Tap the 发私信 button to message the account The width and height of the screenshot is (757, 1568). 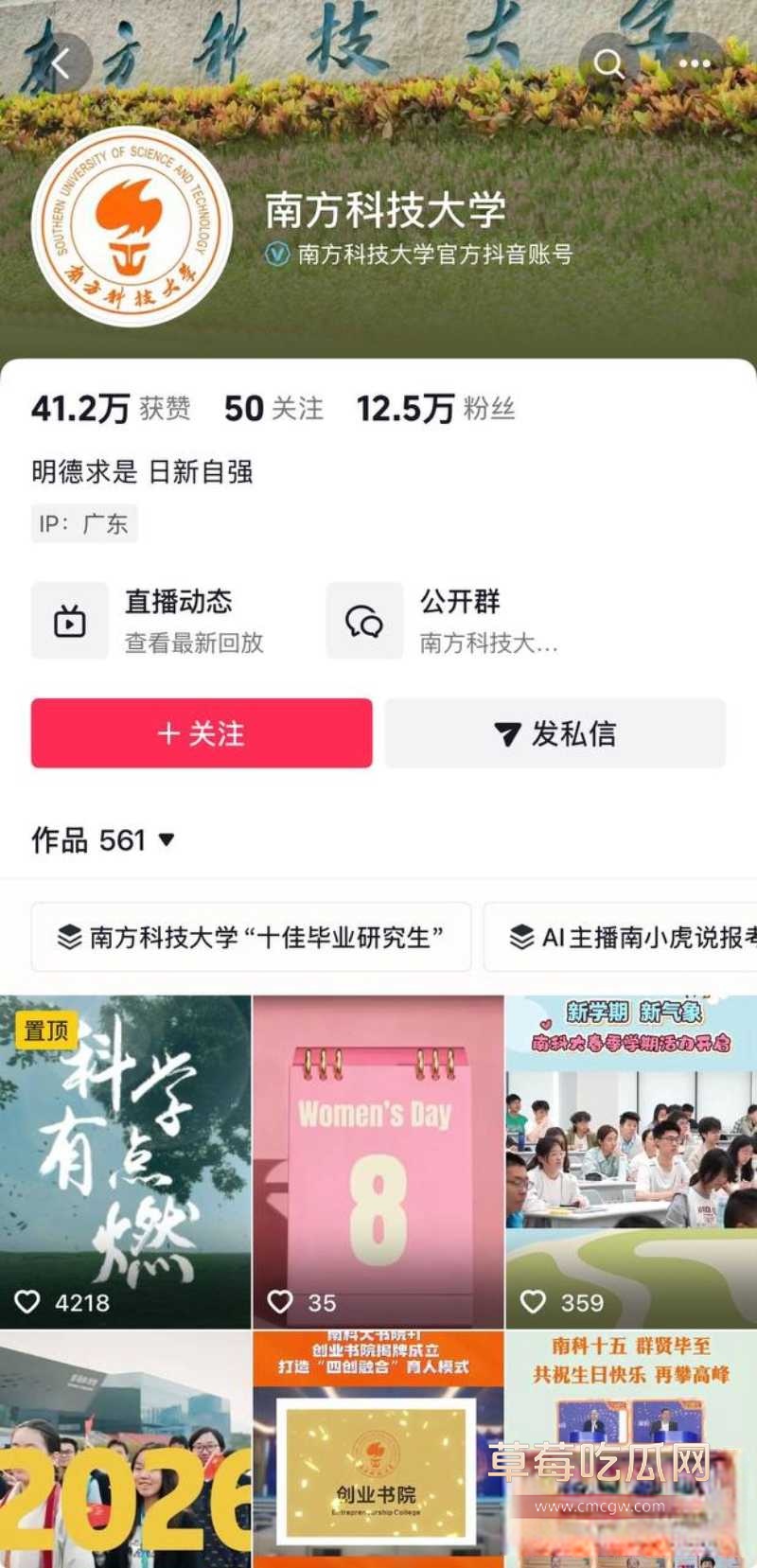[x=555, y=733]
